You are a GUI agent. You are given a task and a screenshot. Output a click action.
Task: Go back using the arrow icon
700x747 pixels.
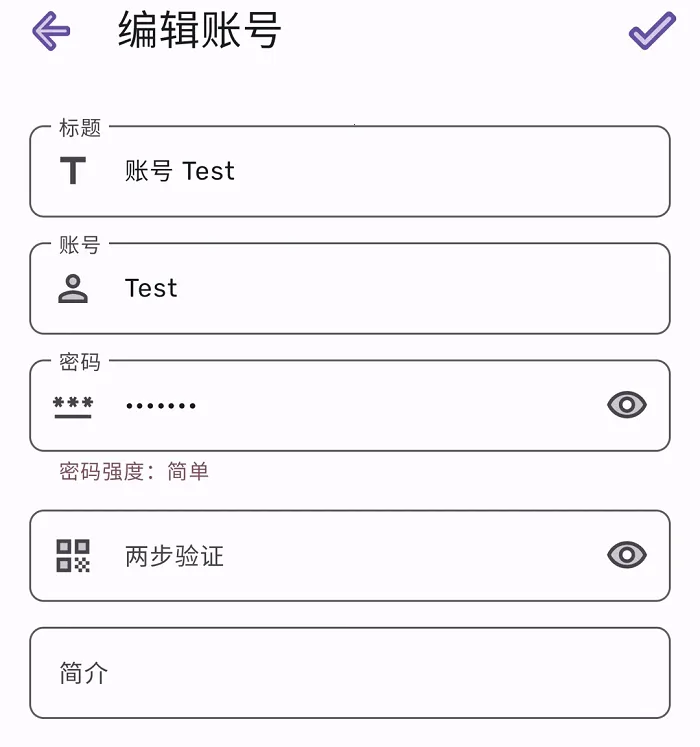51,31
